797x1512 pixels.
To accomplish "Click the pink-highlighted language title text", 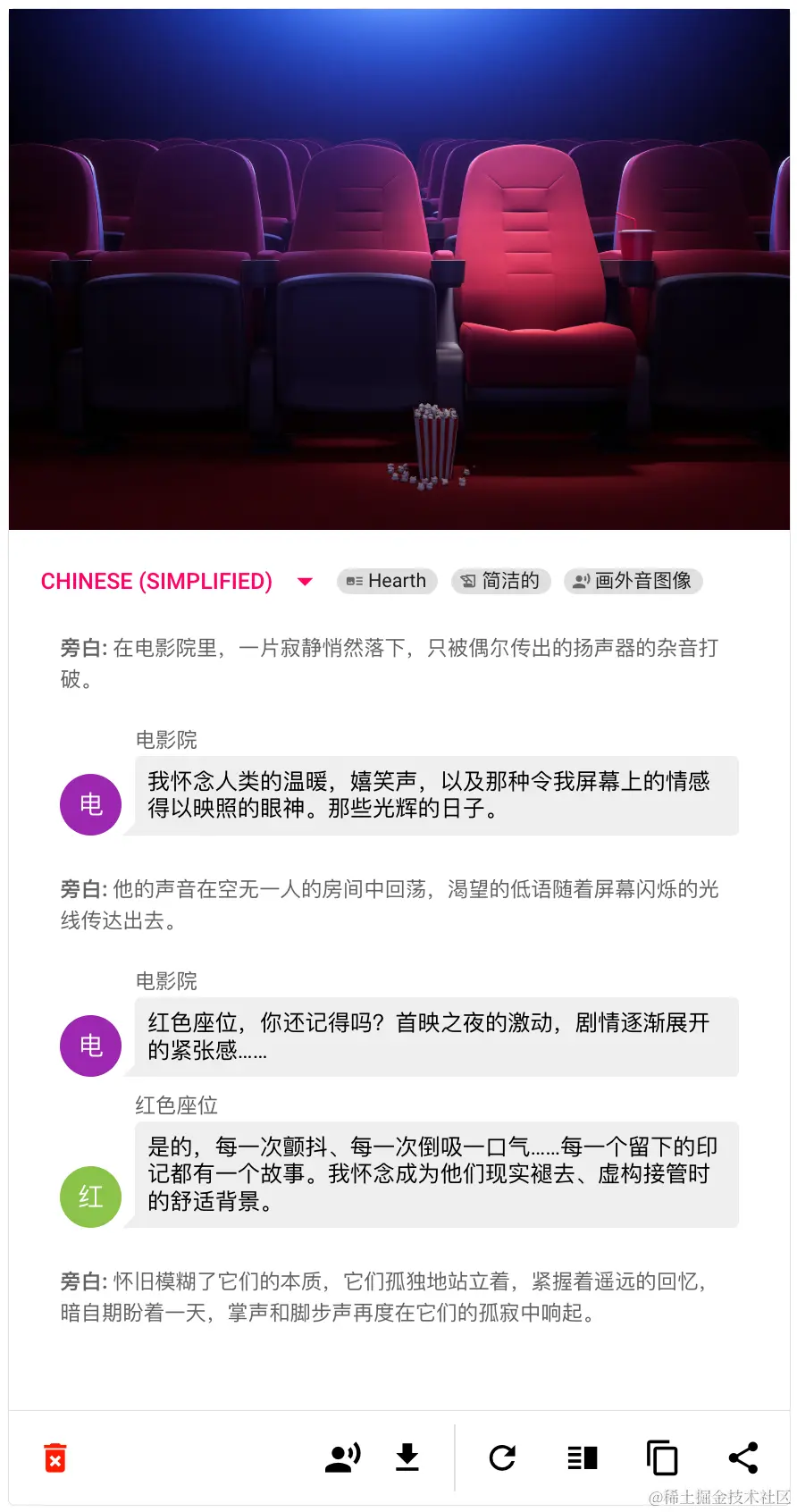I will click(156, 581).
